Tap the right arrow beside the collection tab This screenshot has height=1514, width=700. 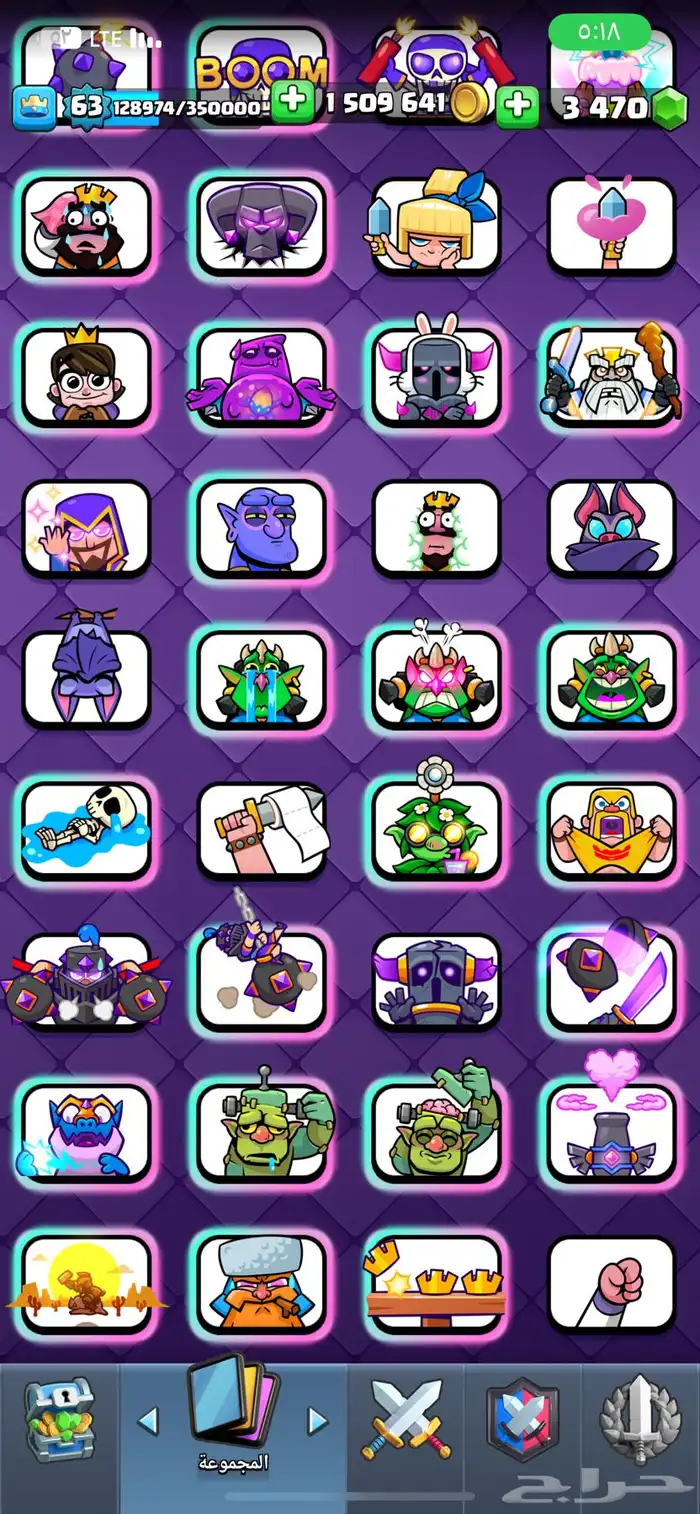[x=318, y=1421]
